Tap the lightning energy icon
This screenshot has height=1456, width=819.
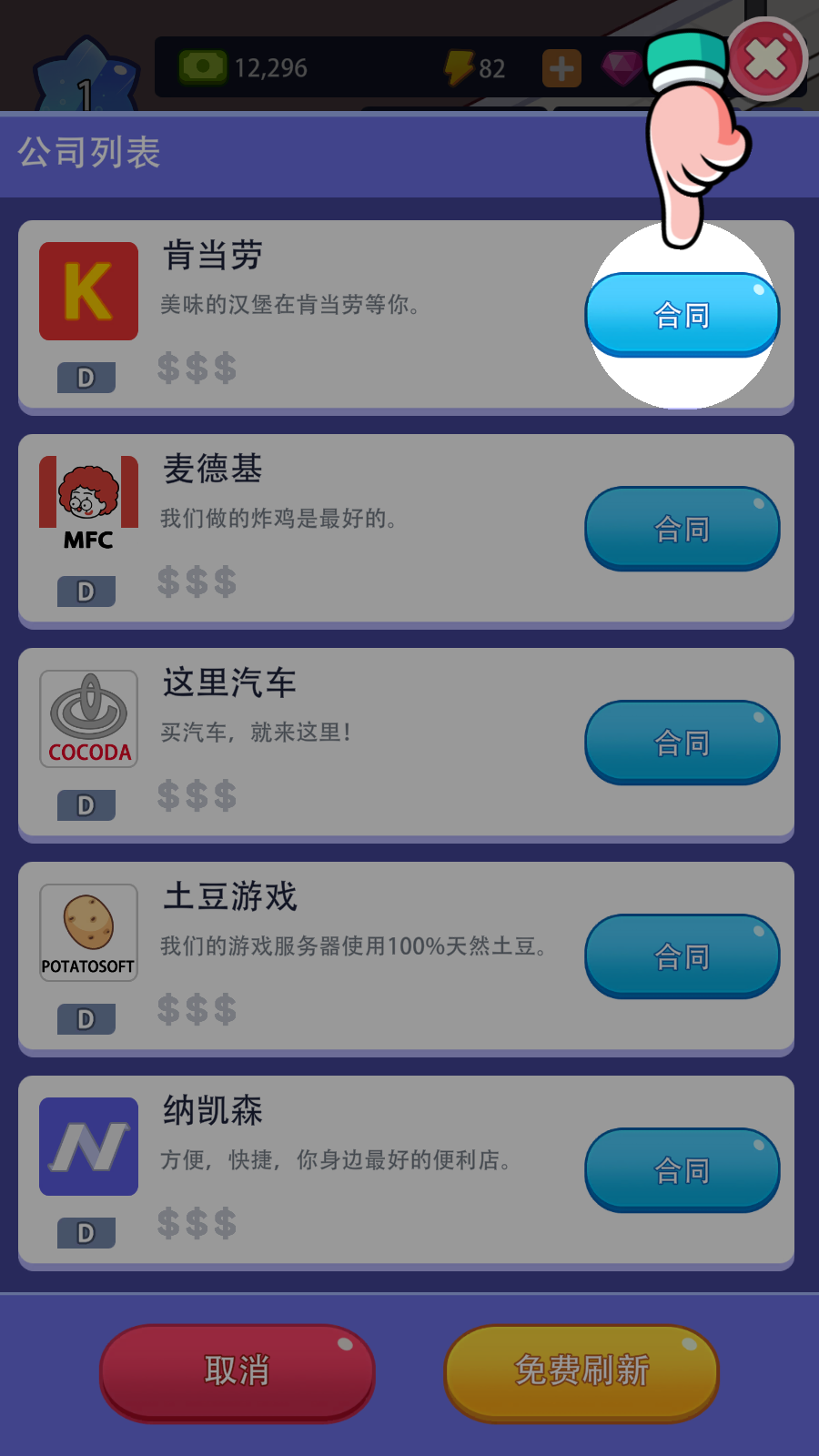coord(460,66)
